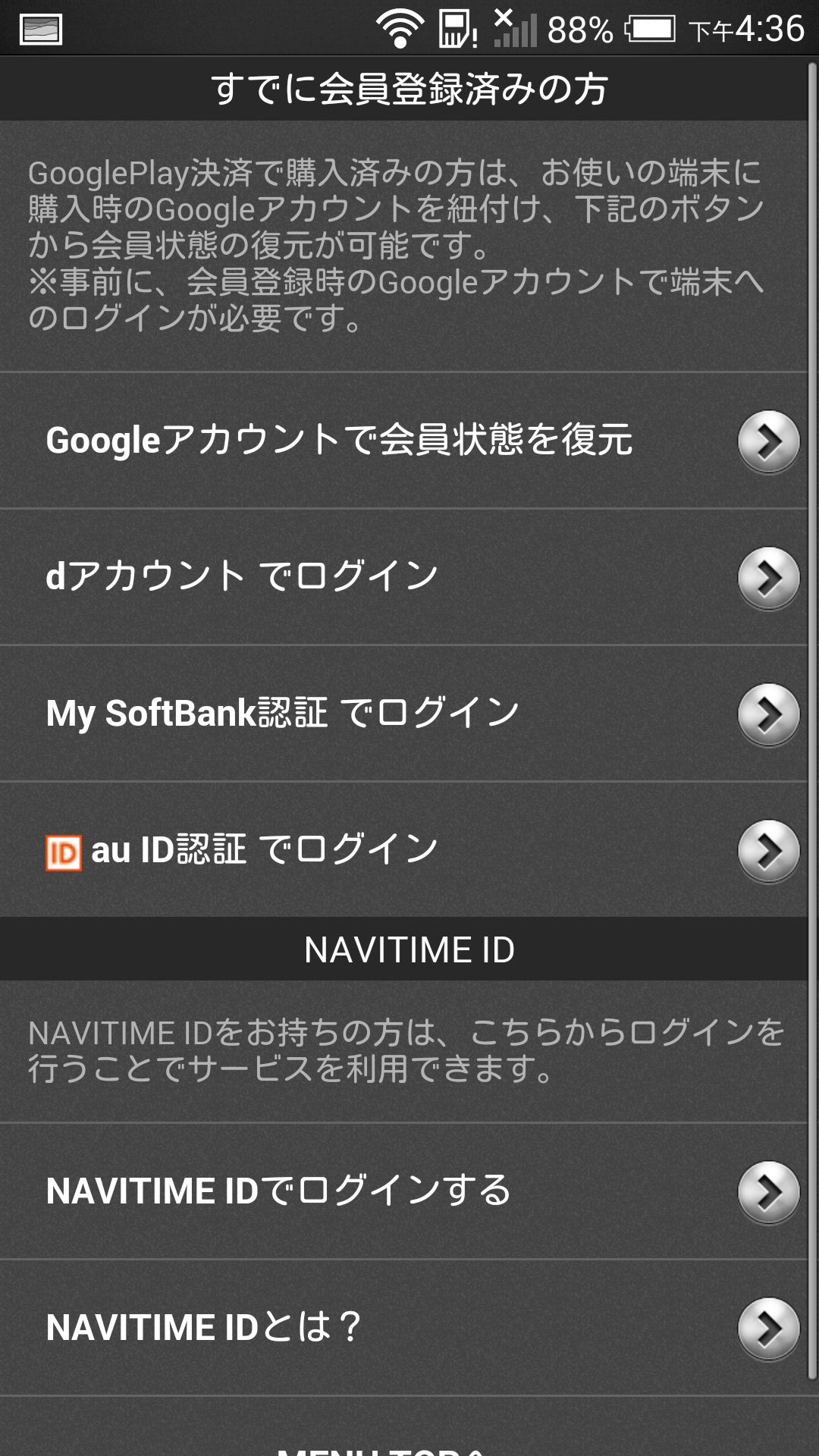Restore membership with Google account

tap(402, 441)
